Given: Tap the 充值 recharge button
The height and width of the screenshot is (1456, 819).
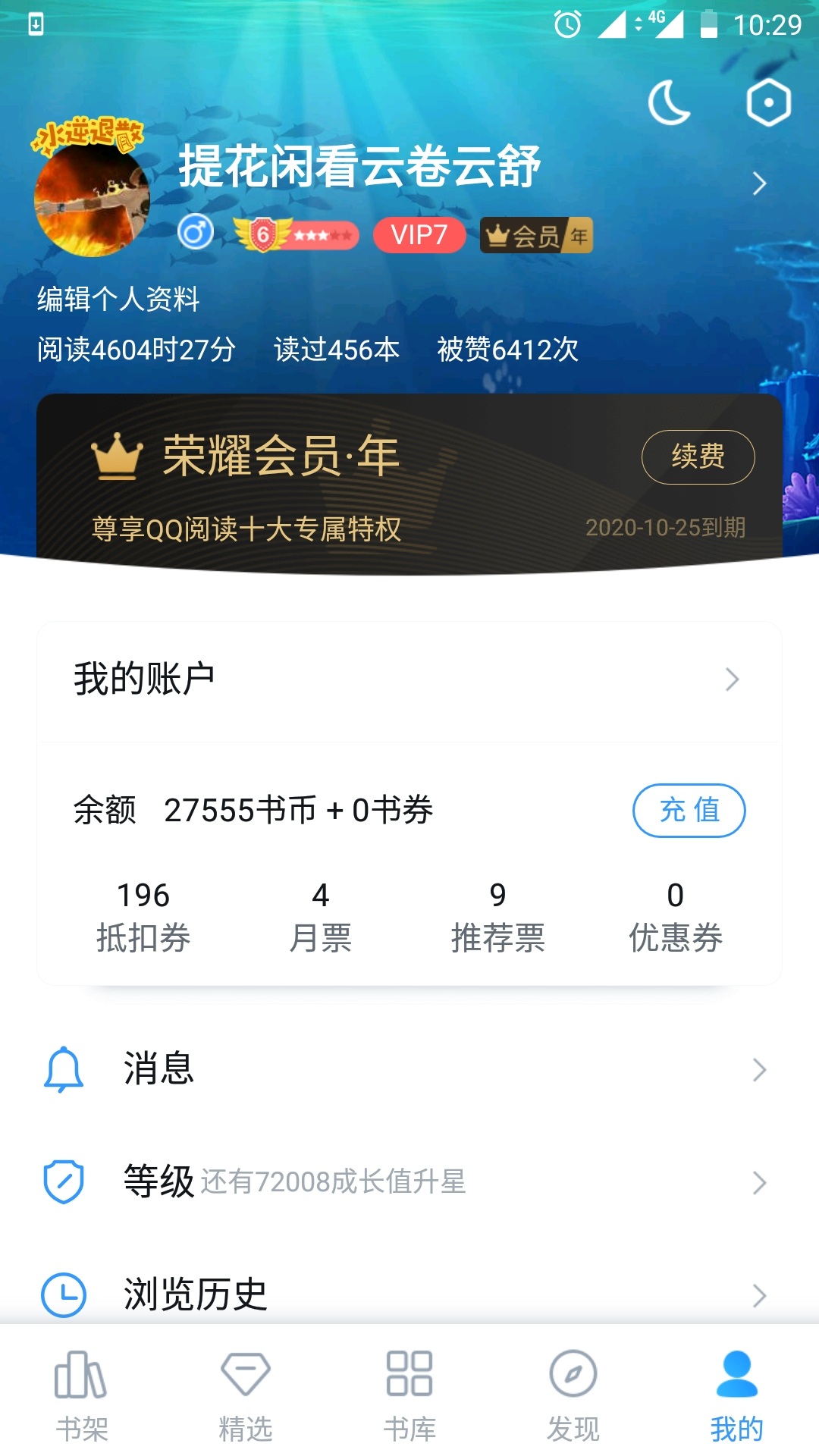Looking at the screenshot, I should point(689,810).
